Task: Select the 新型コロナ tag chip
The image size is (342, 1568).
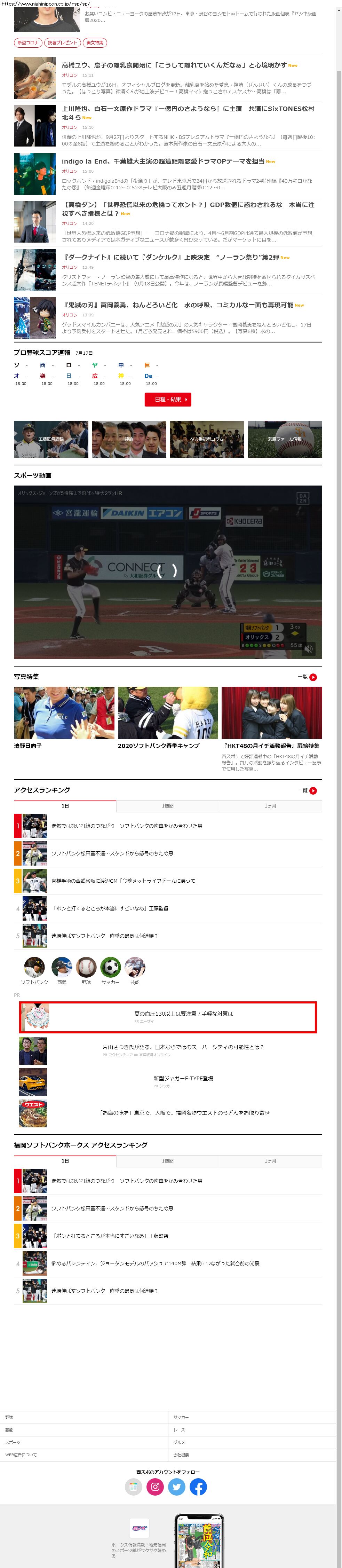Action: (28, 42)
